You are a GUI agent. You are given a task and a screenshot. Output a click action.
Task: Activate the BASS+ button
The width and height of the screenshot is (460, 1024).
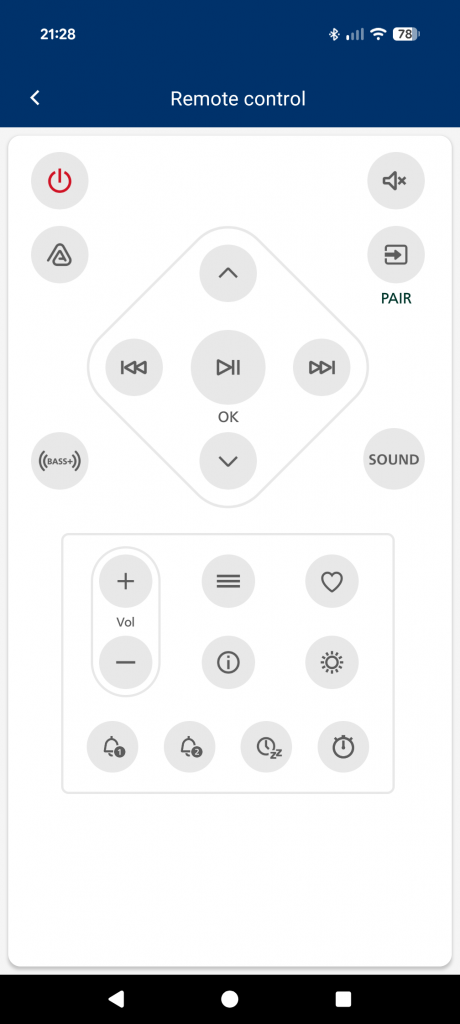(59, 461)
